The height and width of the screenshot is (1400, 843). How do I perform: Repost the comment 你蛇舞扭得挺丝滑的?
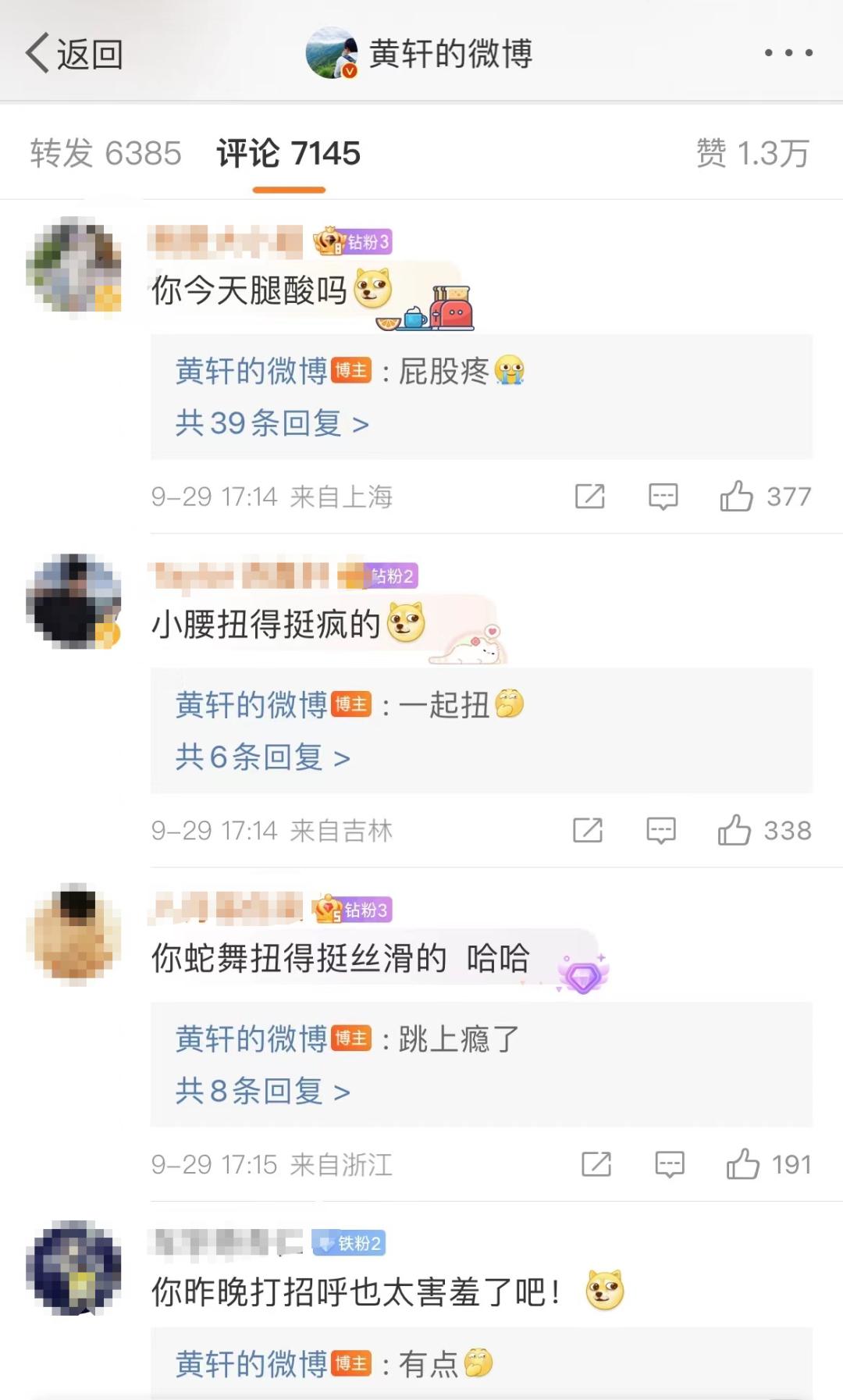coord(596,1164)
